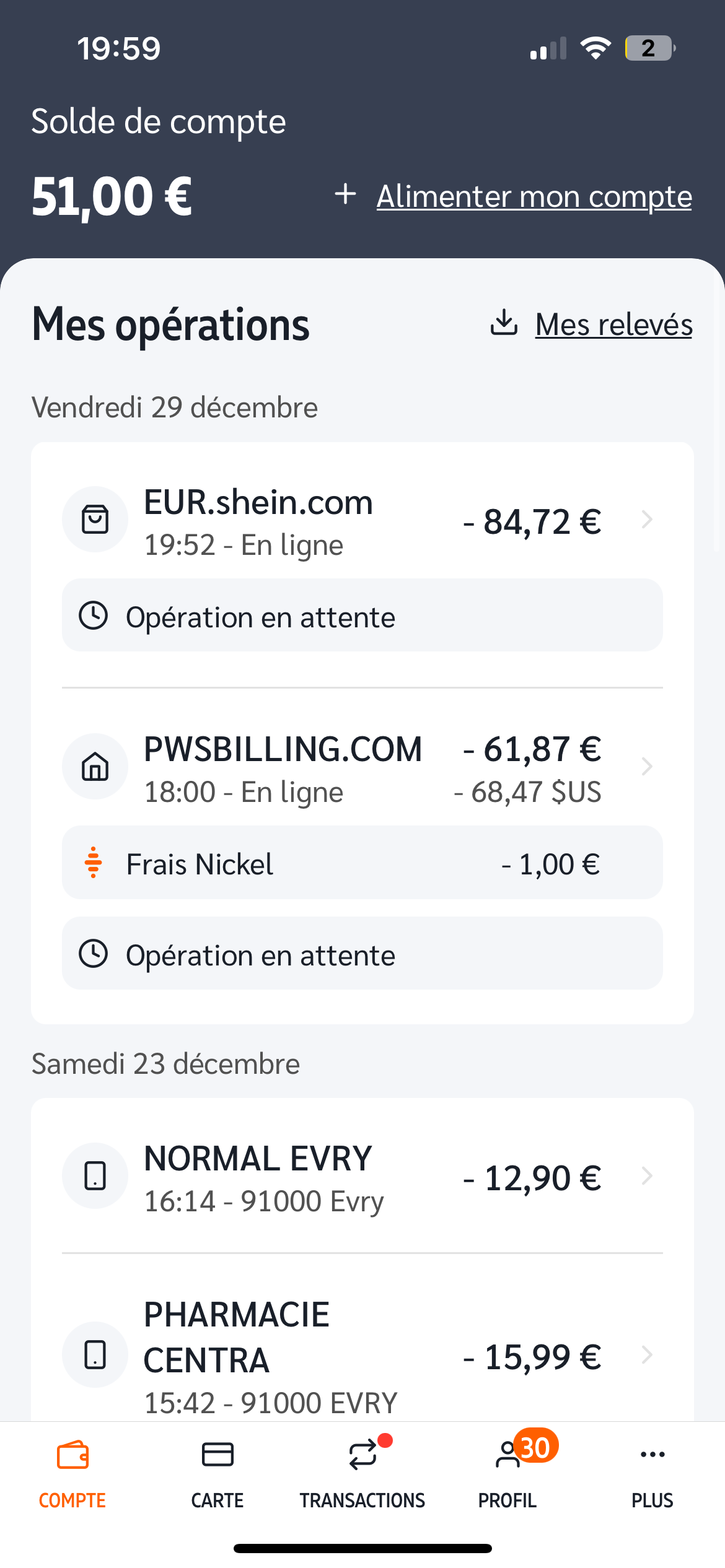Tap the Alimenter mon compte link
725x1568 pixels.
click(x=513, y=197)
